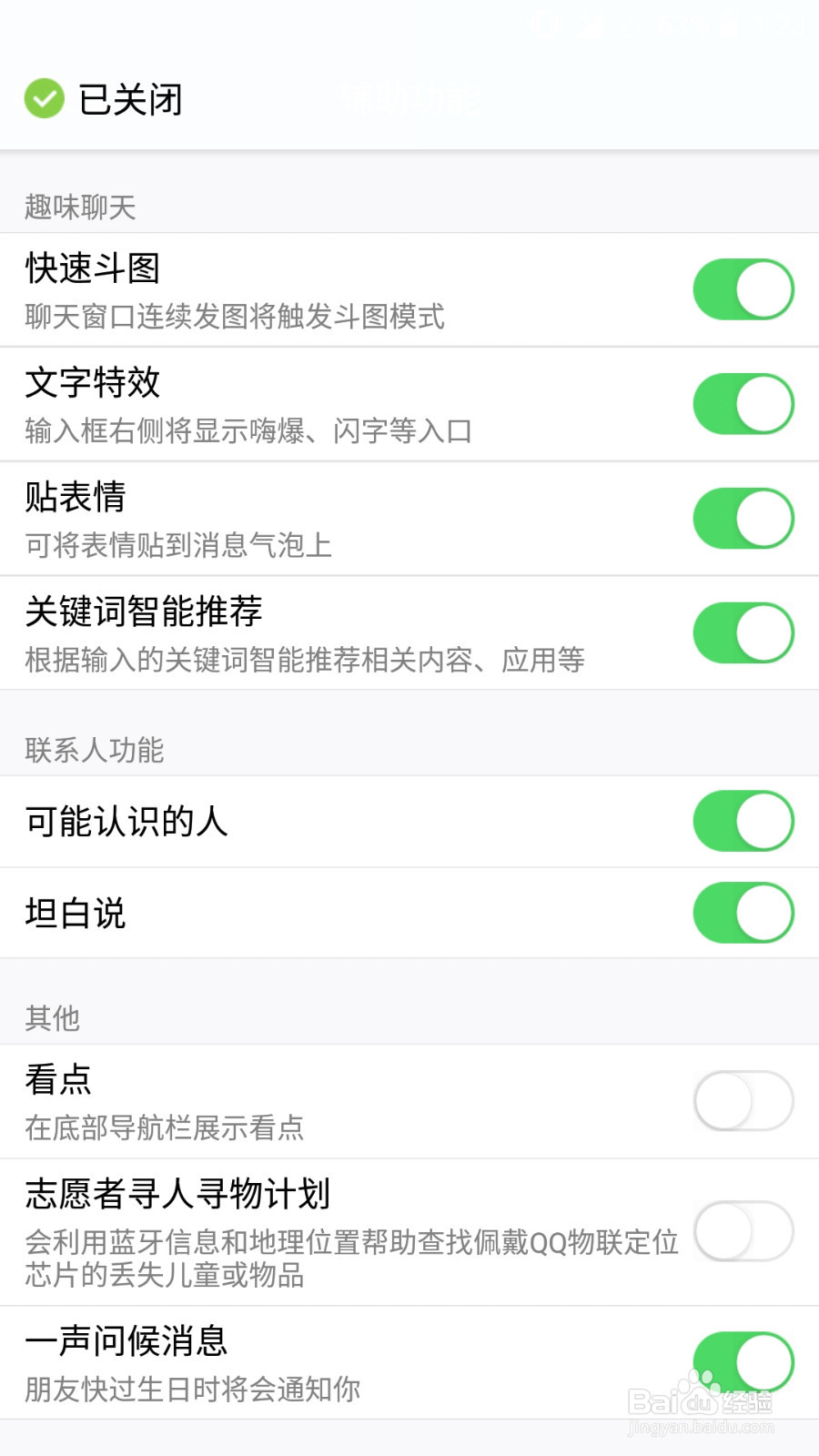The image size is (819, 1456).
Task: Turn off the 坦白说 toggle
Action: pyautogui.click(x=743, y=913)
